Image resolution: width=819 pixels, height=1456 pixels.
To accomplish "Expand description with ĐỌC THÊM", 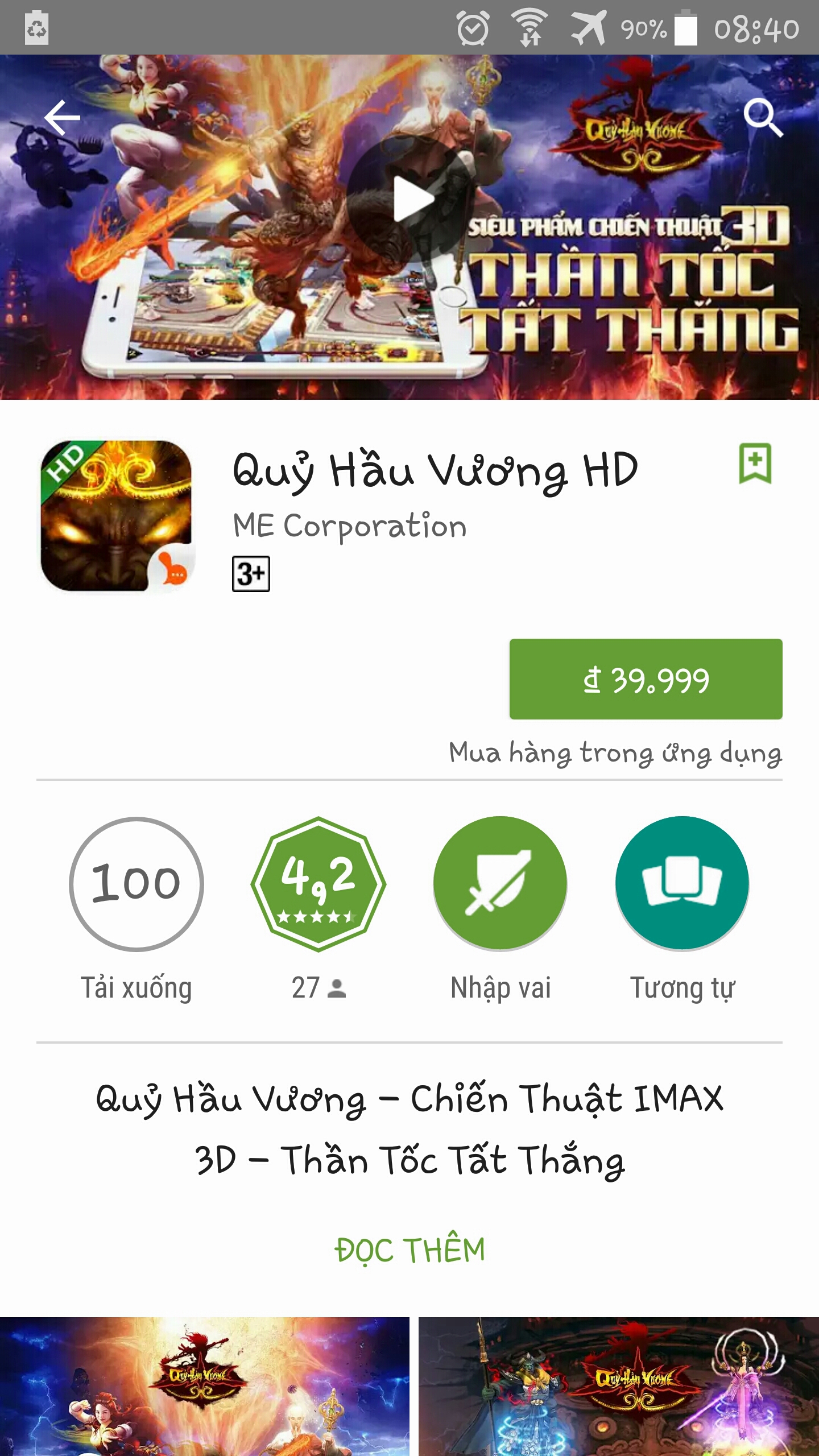I will [x=409, y=1250].
